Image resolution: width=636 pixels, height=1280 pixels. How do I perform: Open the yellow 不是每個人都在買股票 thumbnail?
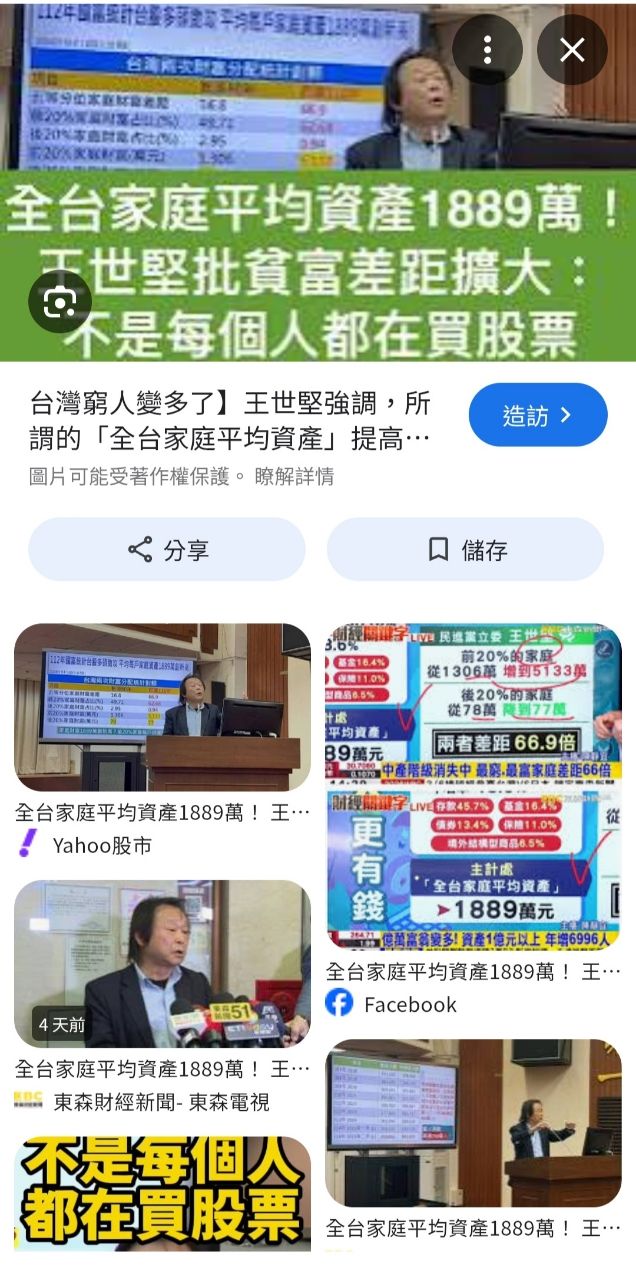[162, 1193]
